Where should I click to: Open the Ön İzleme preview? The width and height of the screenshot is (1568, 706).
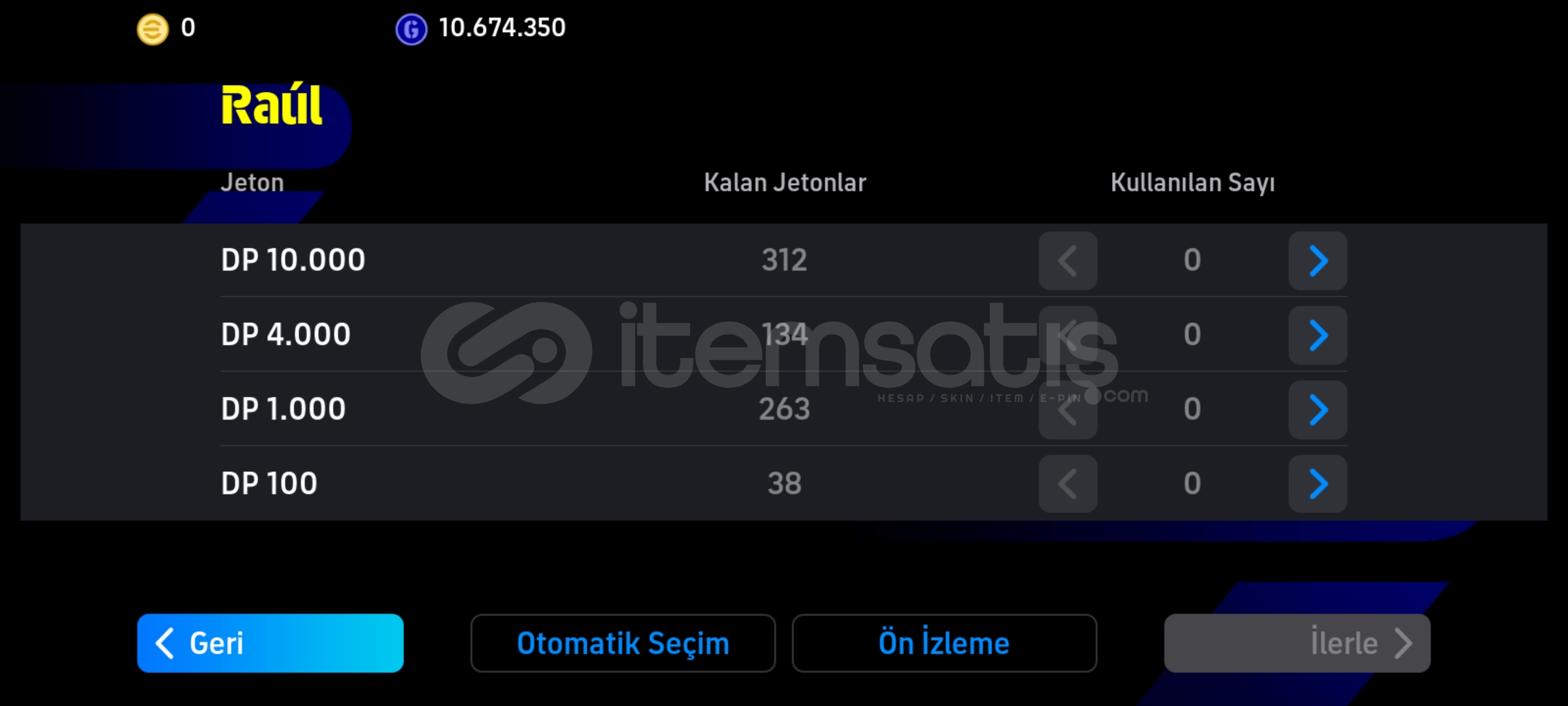pyautogui.click(x=944, y=643)
